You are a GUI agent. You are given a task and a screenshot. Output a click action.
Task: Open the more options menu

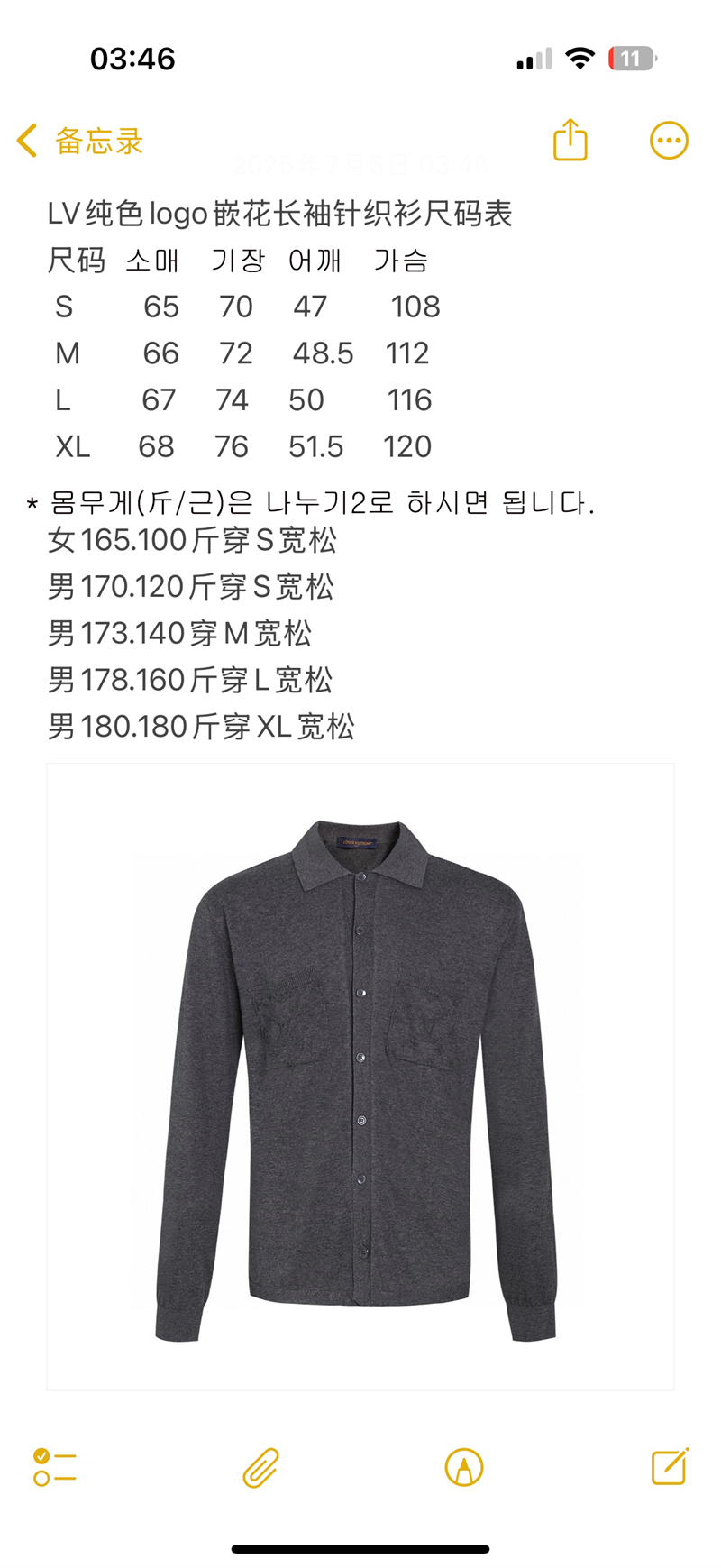669,141
